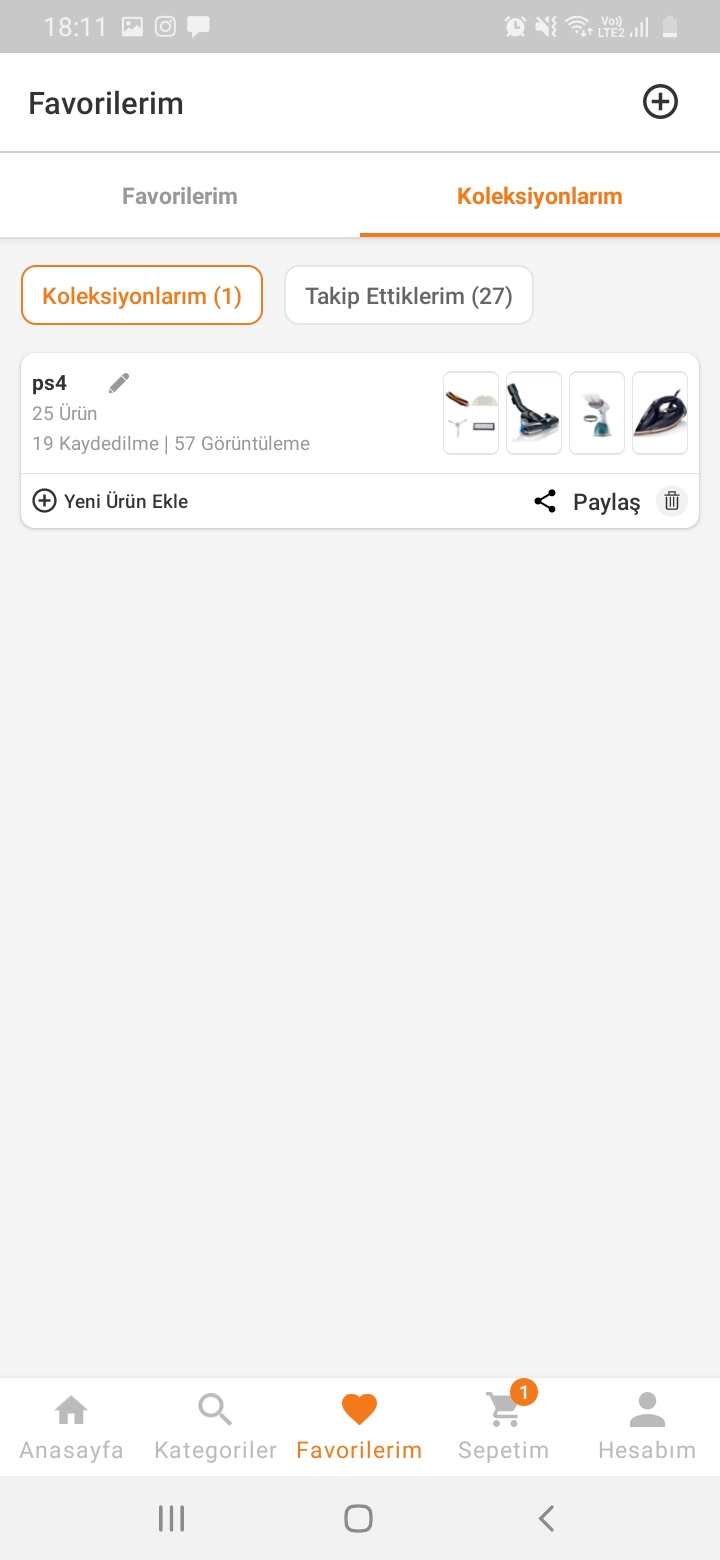Image resolution: width=720 pixels, height=1560 pixels.
Task: Delete the ps4 collection using the trash icon
Action: [672, 501]
